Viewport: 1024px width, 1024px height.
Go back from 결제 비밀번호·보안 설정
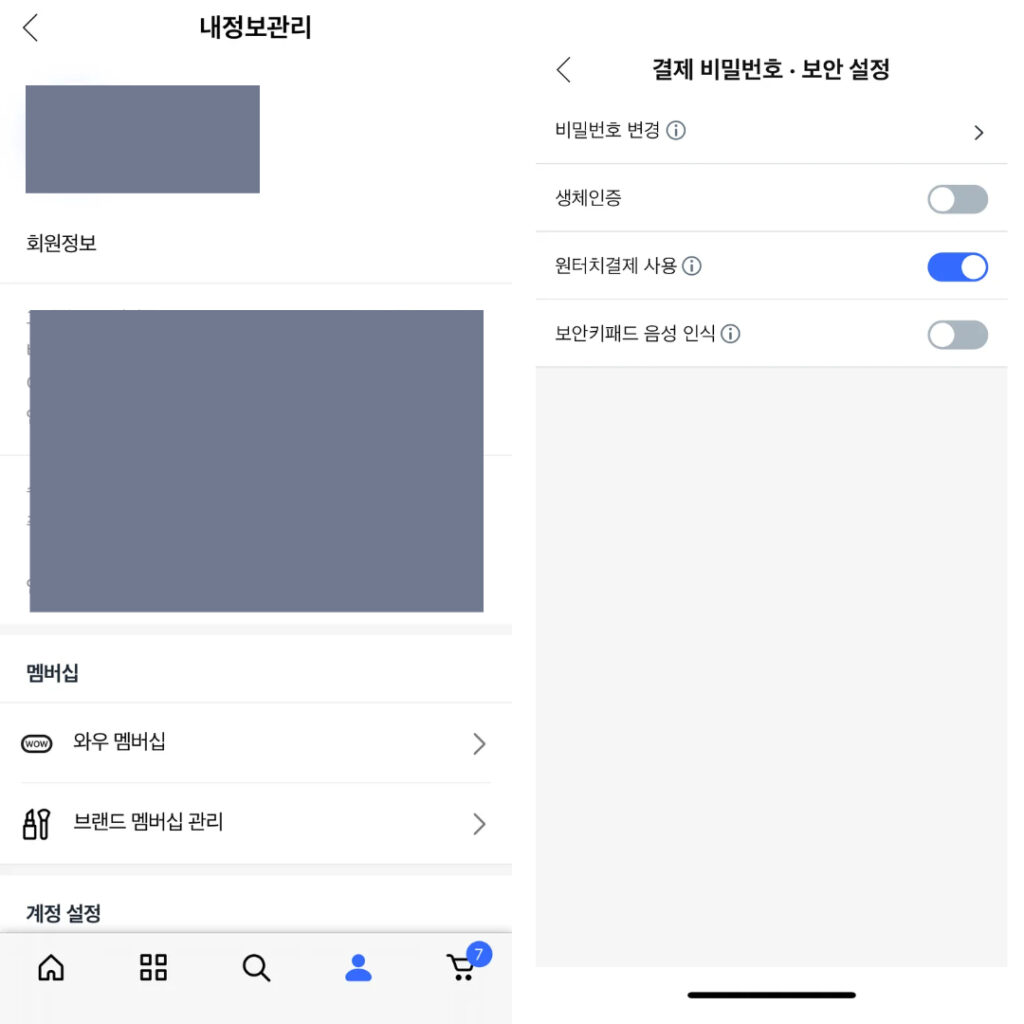tap(564, 70)
